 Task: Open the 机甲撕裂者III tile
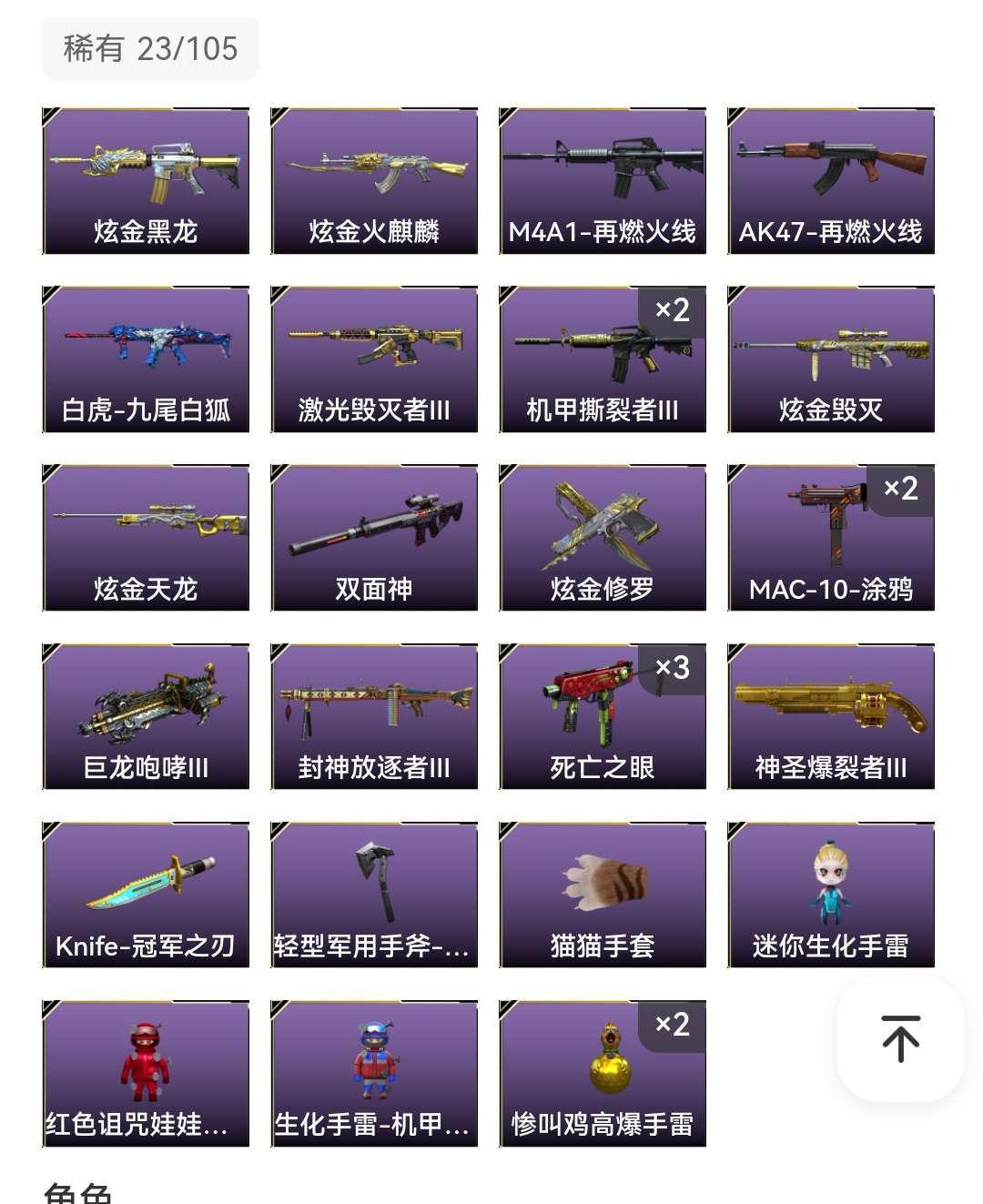[603, 359]
